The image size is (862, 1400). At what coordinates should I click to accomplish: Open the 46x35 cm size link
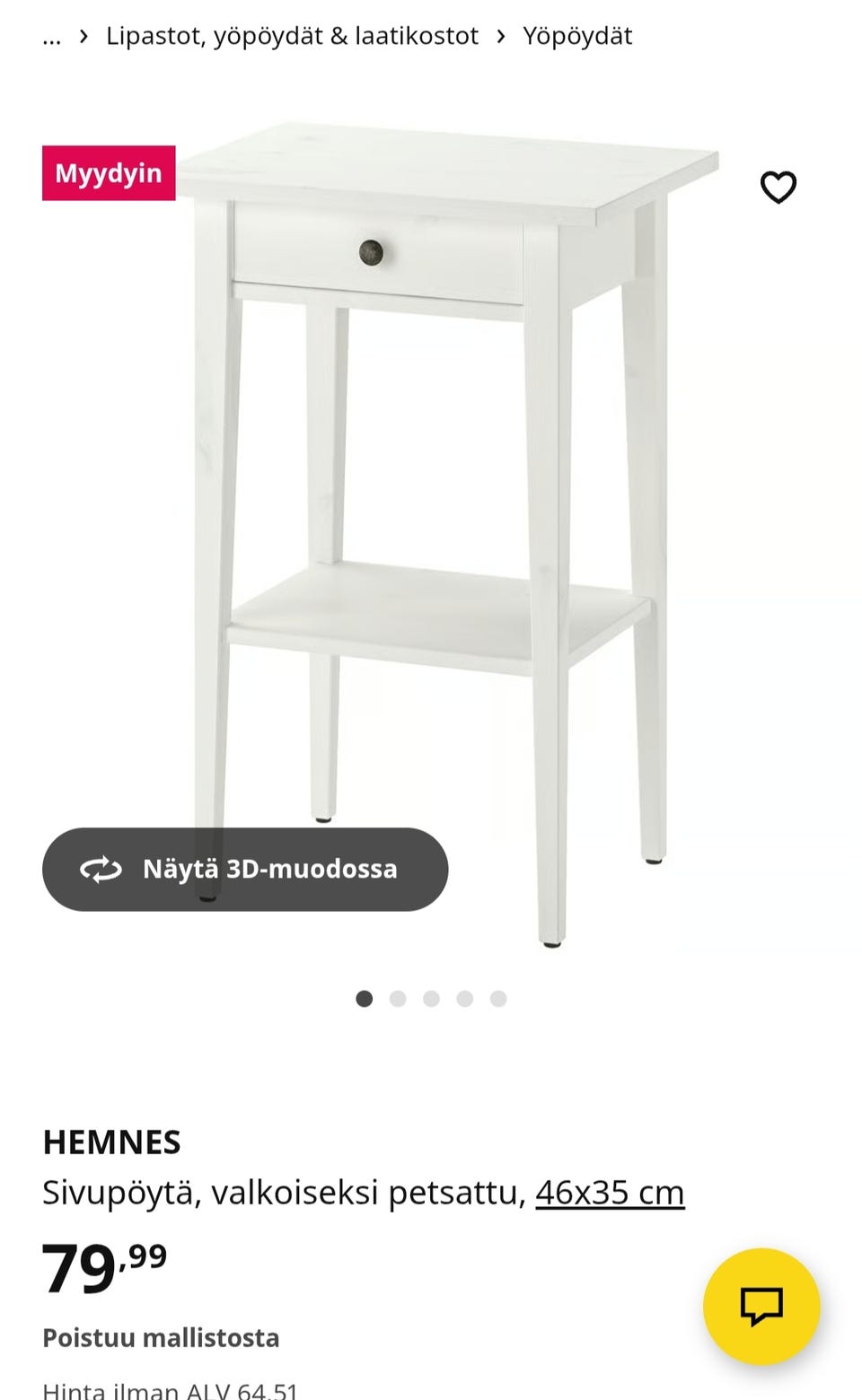click(x=610, y=1192)
